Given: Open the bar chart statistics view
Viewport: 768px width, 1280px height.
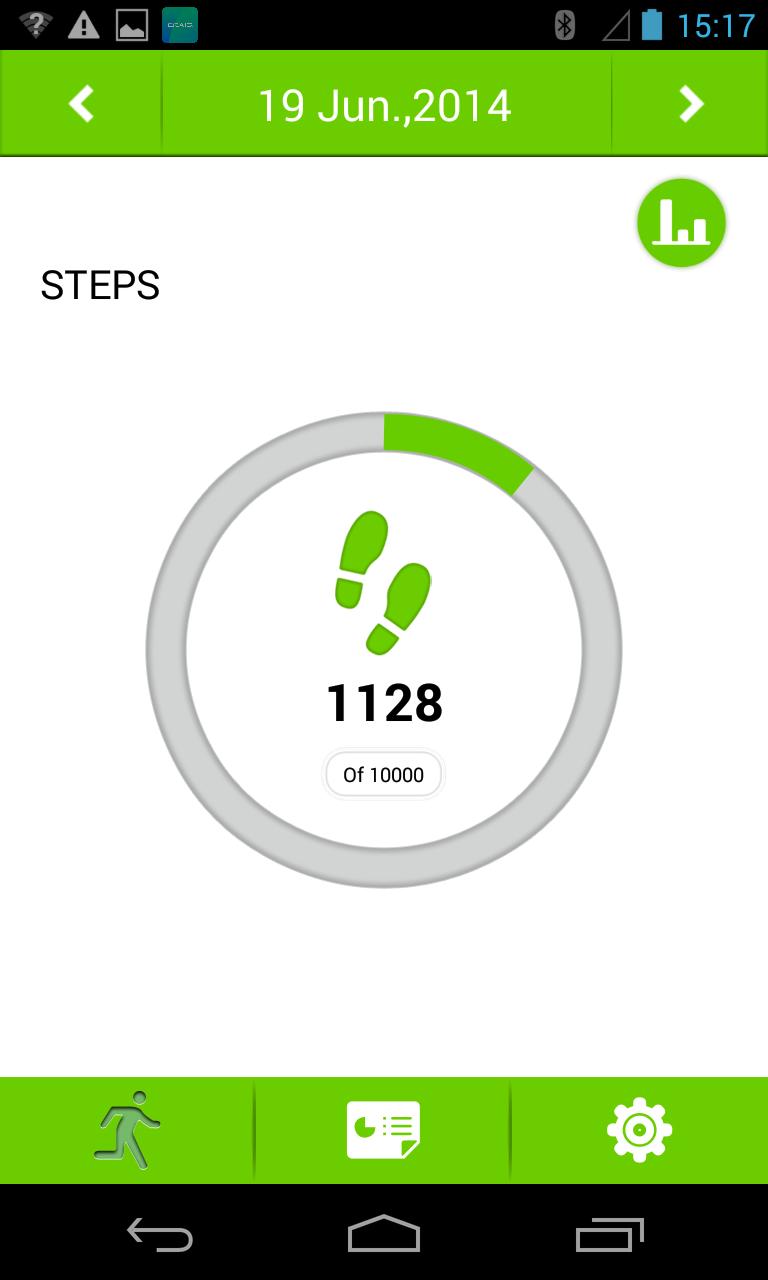Looking at the screenshot, I should point(681,222).
